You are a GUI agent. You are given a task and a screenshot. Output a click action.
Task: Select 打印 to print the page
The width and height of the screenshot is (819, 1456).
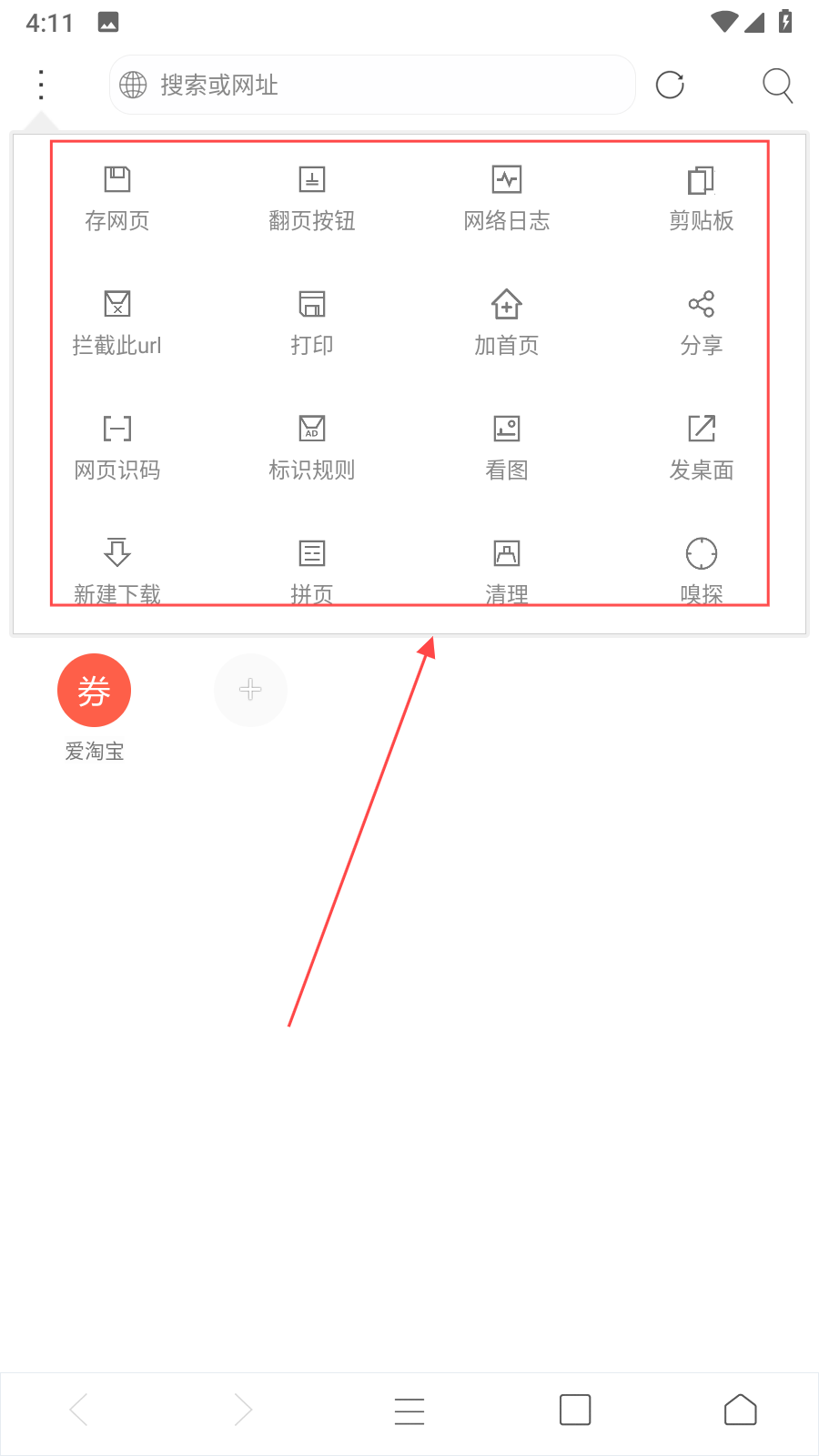click(312, 321)
